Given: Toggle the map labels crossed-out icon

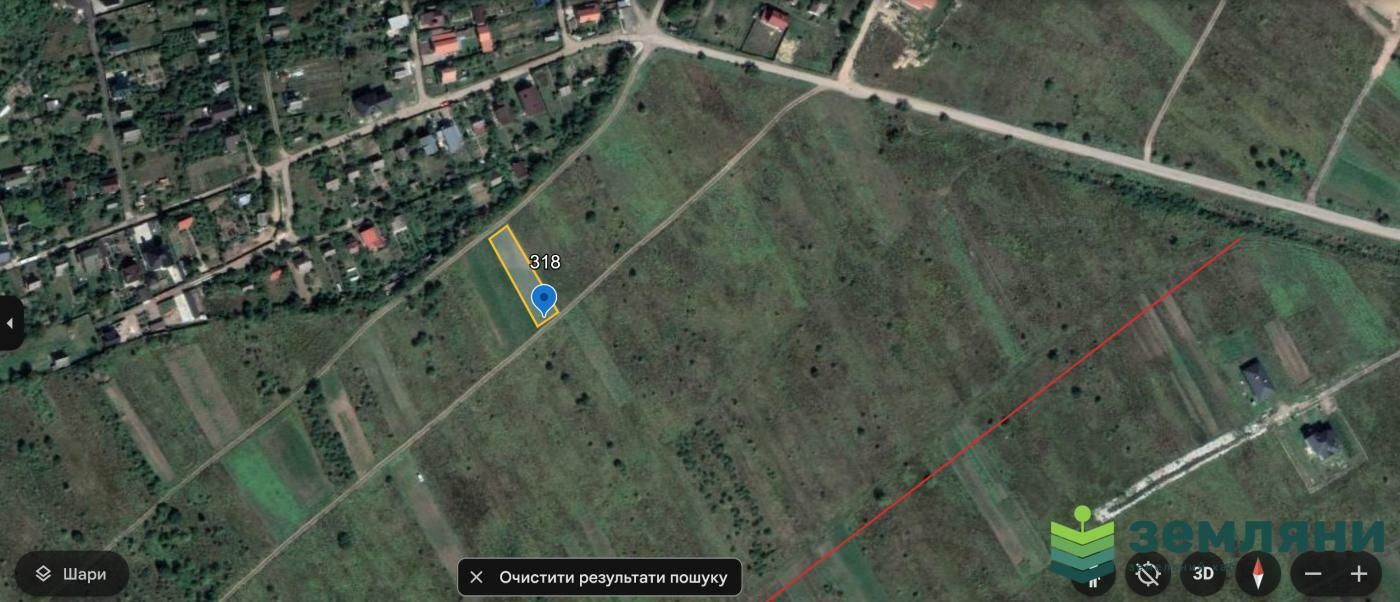Looking at the screenshot, I should [x=1148, y=574].
